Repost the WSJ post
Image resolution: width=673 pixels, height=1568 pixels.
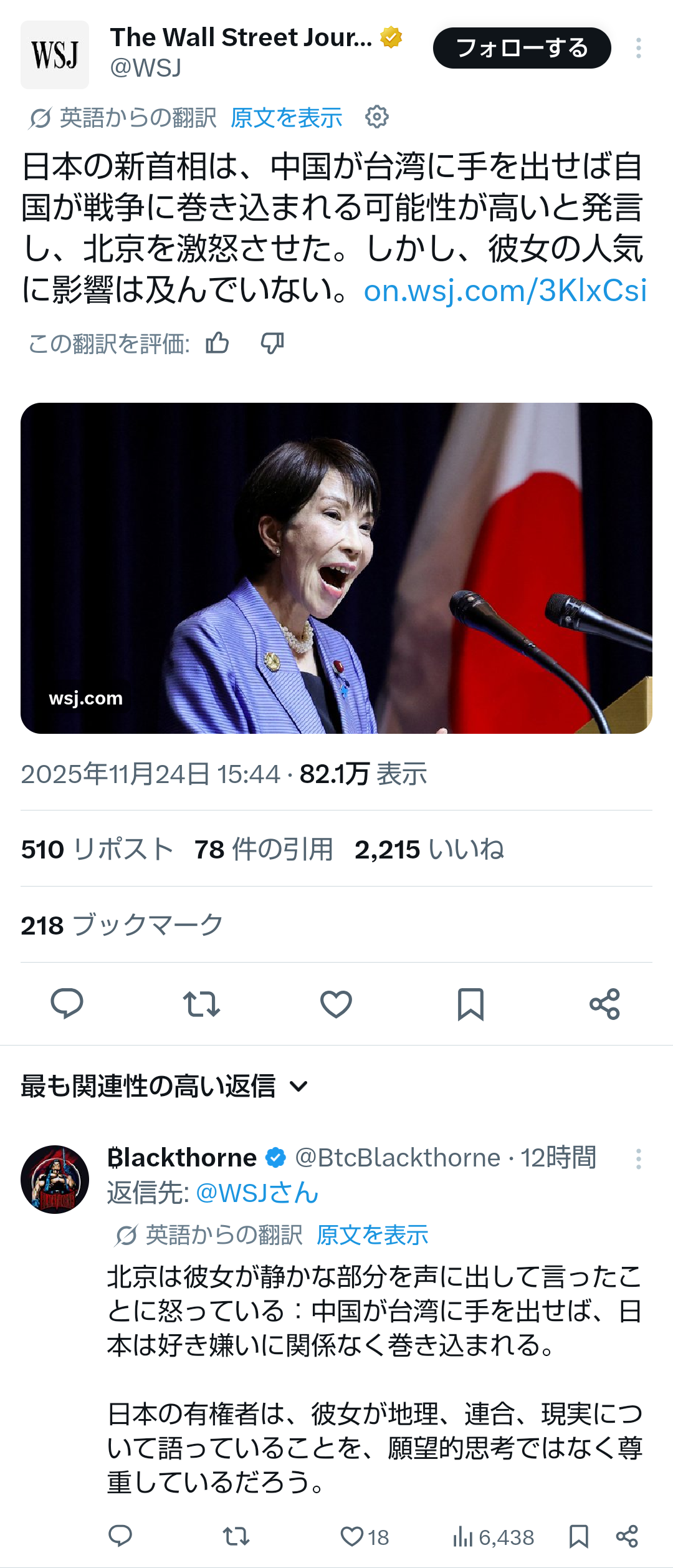tap(201, 1004)
